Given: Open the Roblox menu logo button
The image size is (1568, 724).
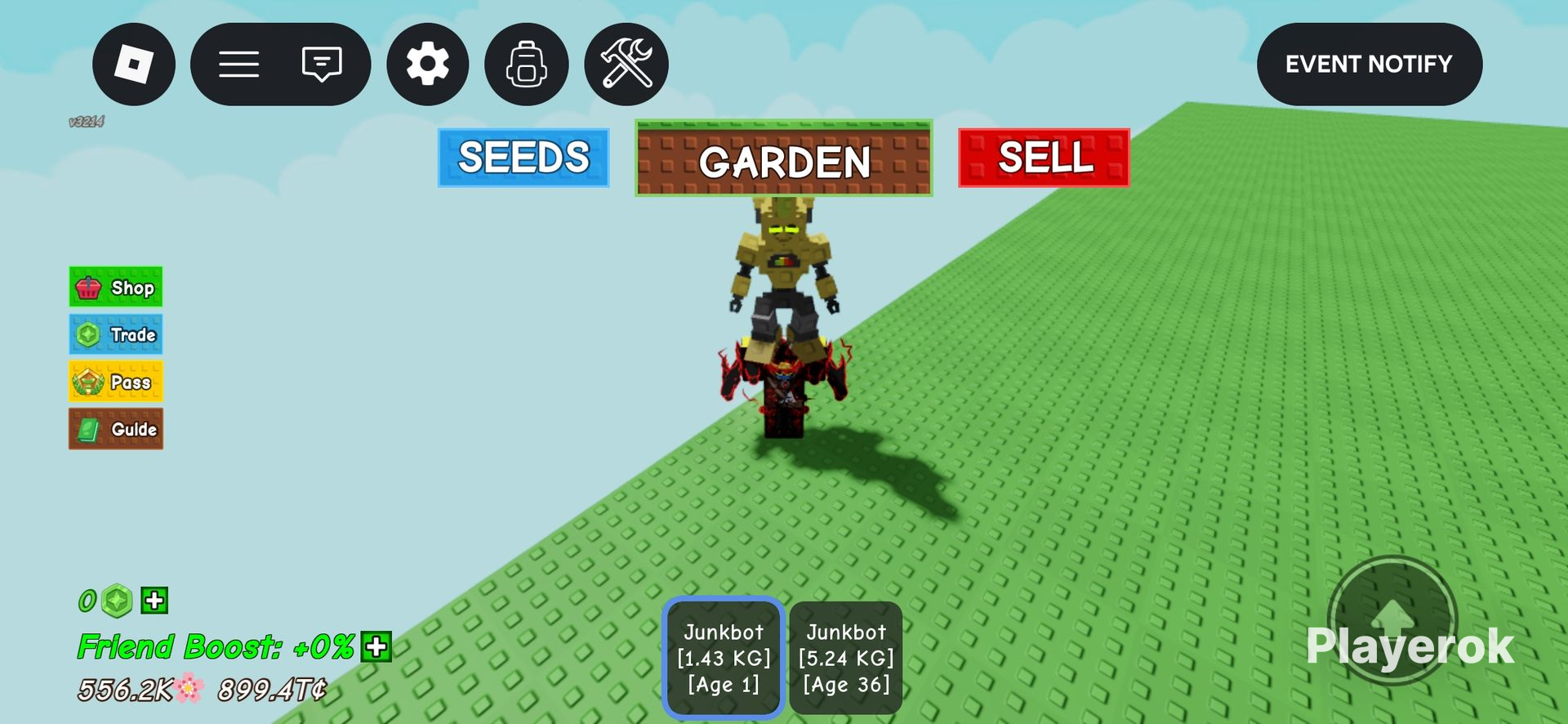Looking at the screenshot, I should pyautogui.click(x=134, y=64).
